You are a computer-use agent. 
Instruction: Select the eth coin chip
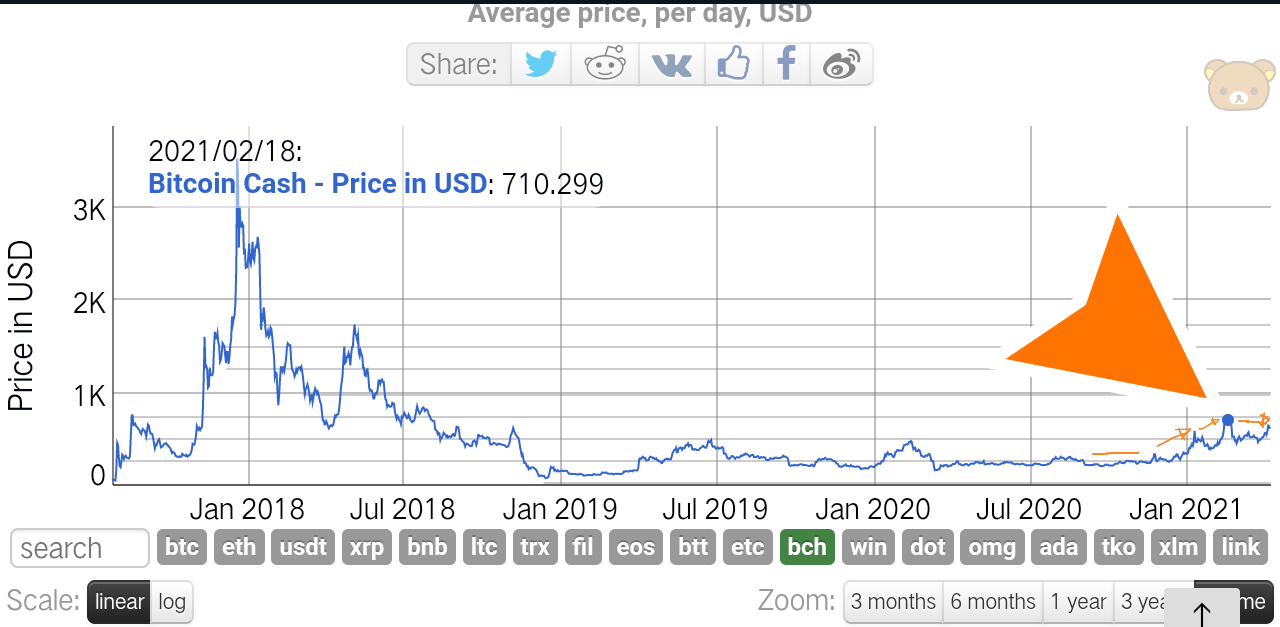[239, 548]
